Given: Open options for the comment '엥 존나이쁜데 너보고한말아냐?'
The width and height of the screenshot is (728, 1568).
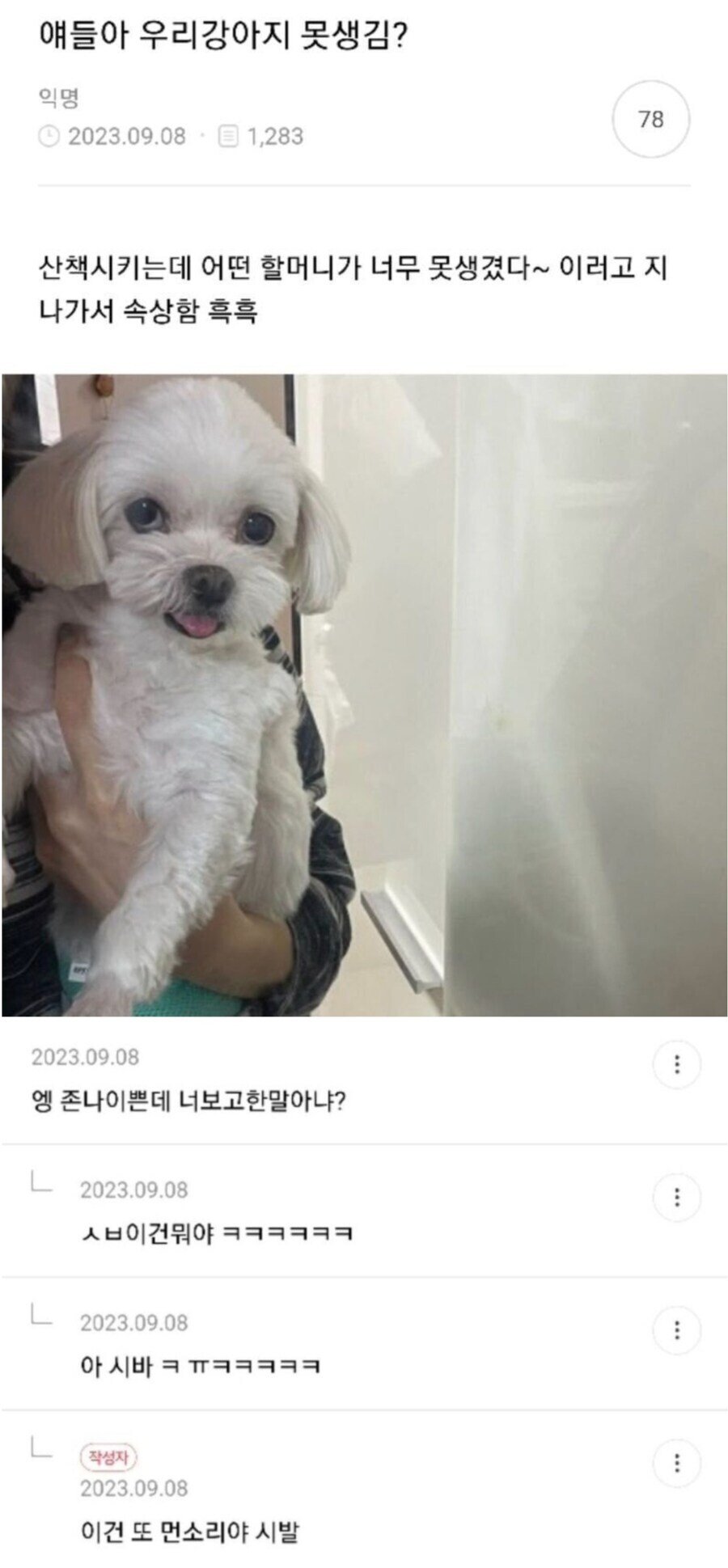Looking at the screenshot, I should click(x=676, y=1064).
